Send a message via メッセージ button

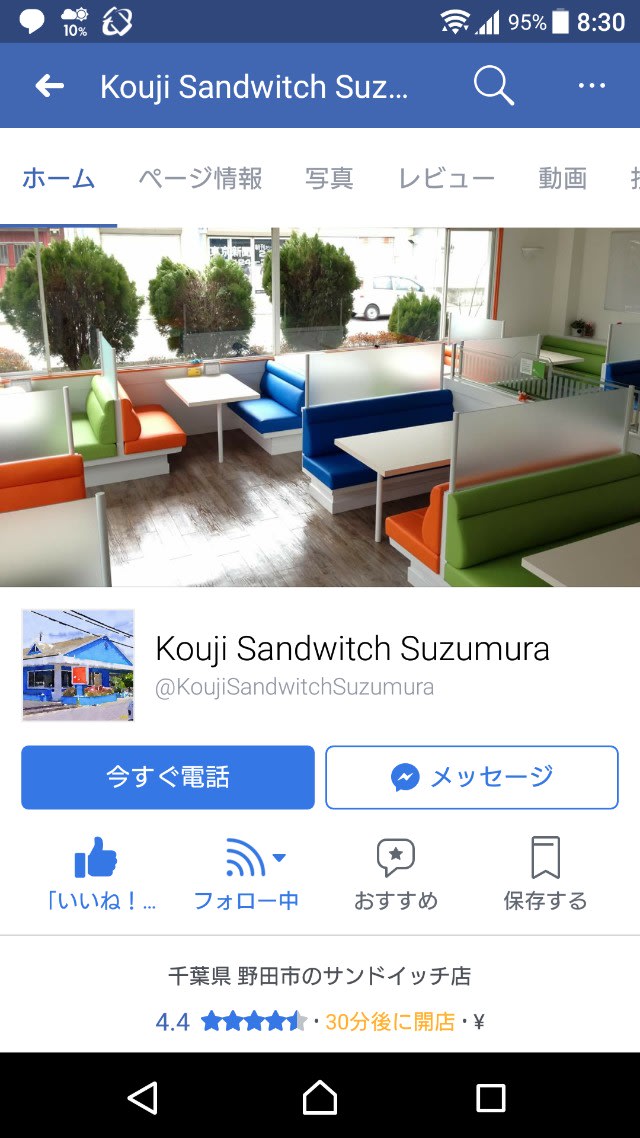click(x=472, y=777)
